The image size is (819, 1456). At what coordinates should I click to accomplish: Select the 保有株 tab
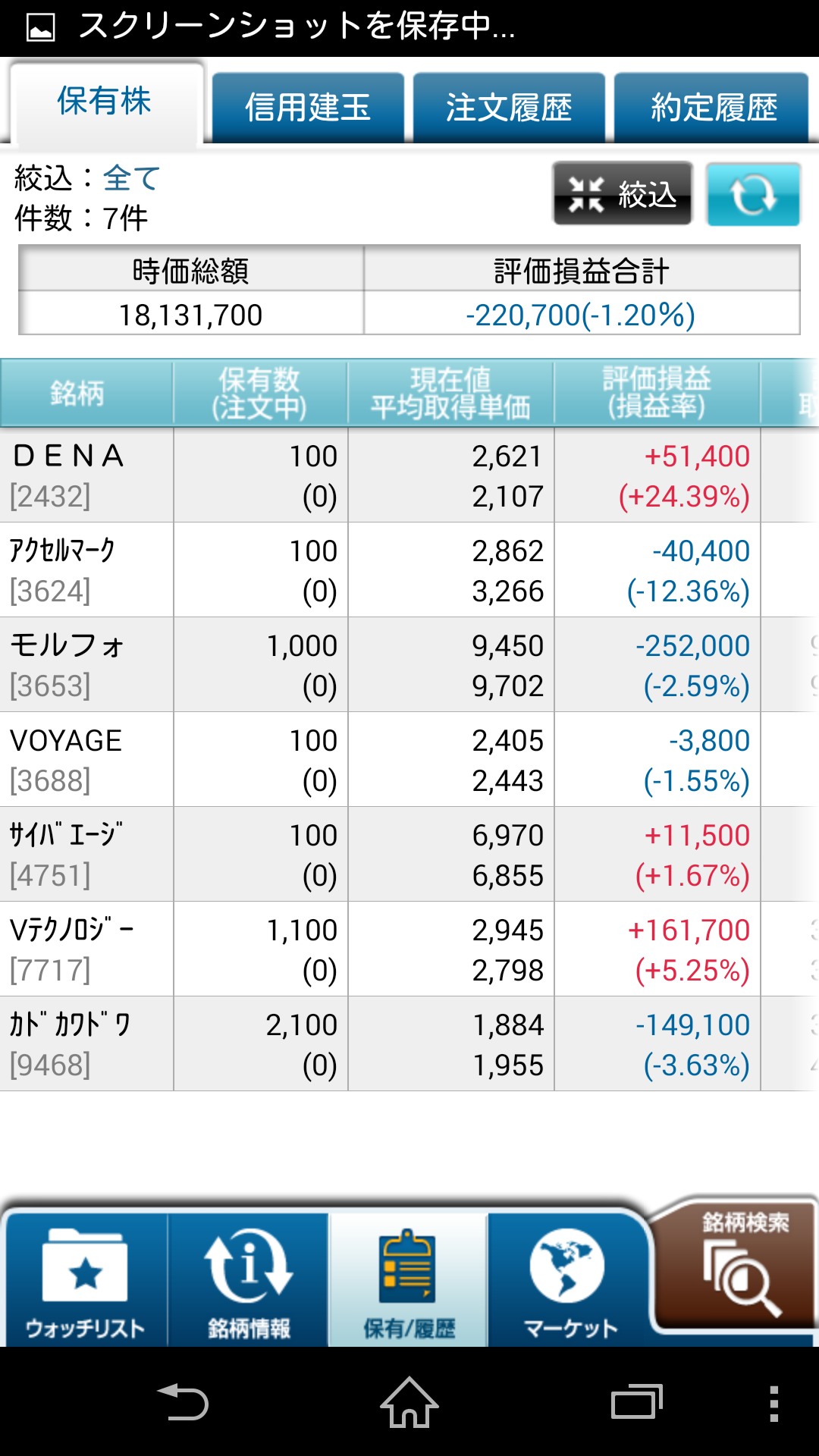click(105, 102)
